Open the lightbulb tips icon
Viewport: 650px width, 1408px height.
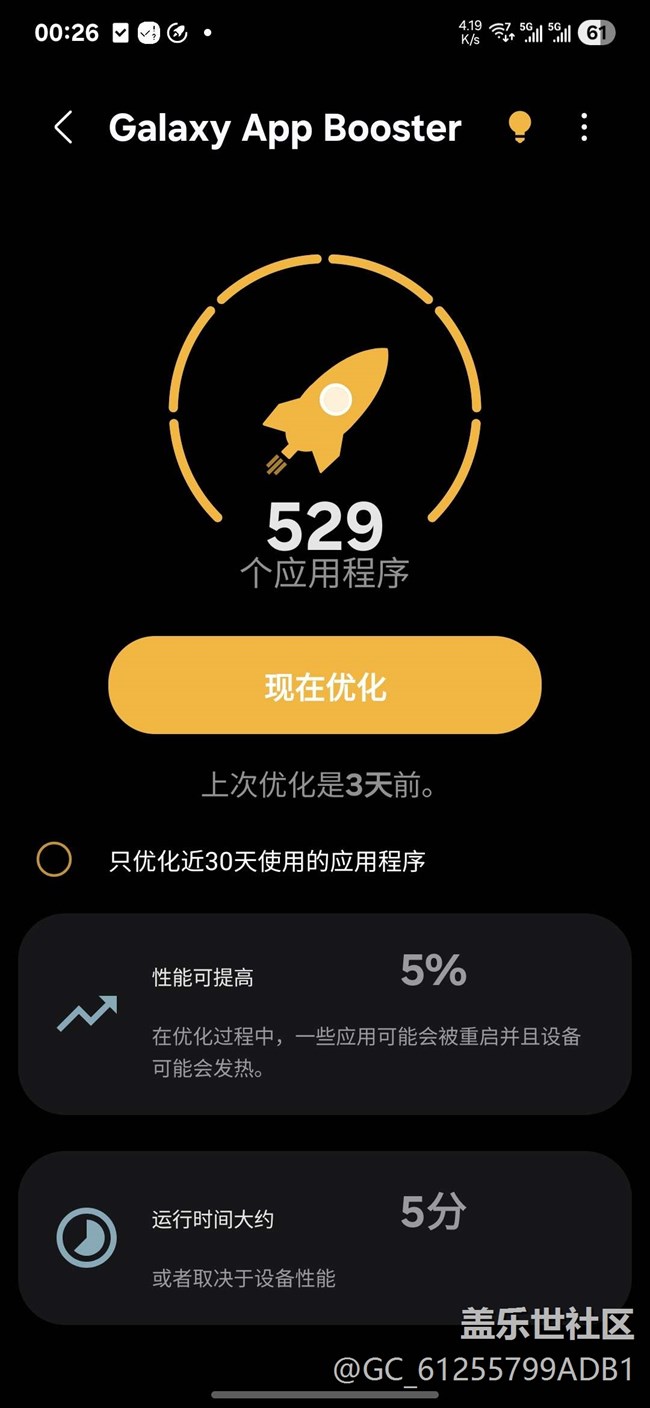coord(519,127)
